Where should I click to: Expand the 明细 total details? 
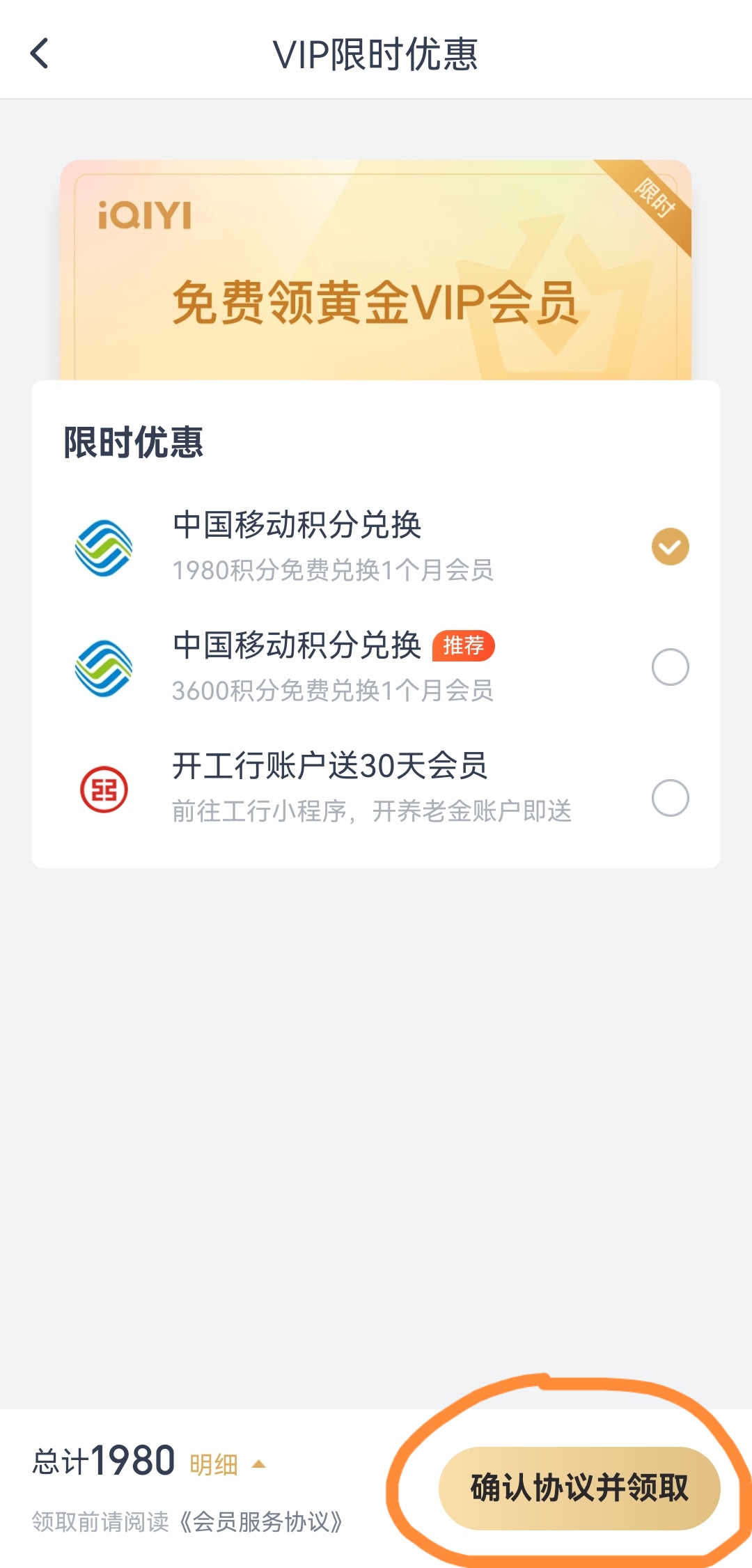[227, 1464]
